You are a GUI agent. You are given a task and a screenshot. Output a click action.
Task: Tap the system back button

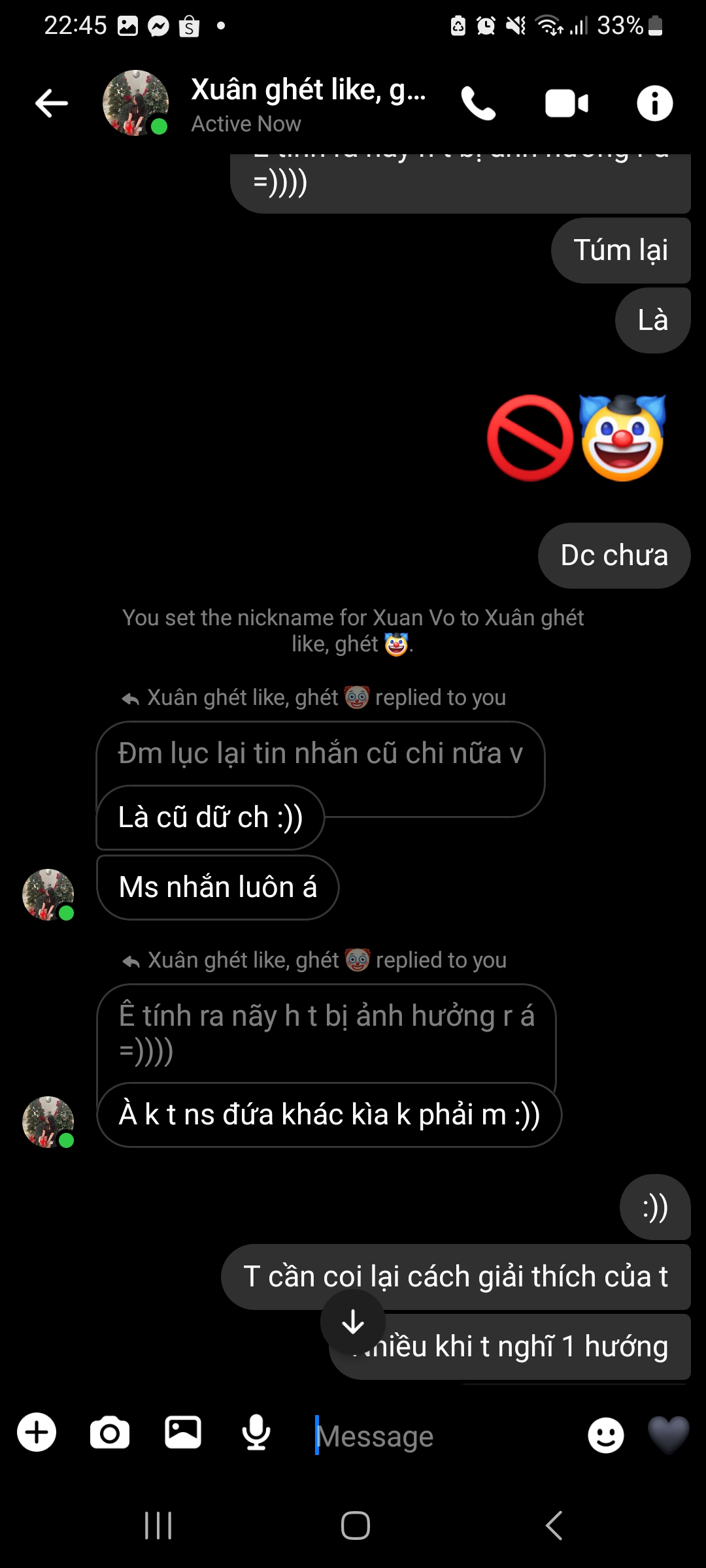554,1526
